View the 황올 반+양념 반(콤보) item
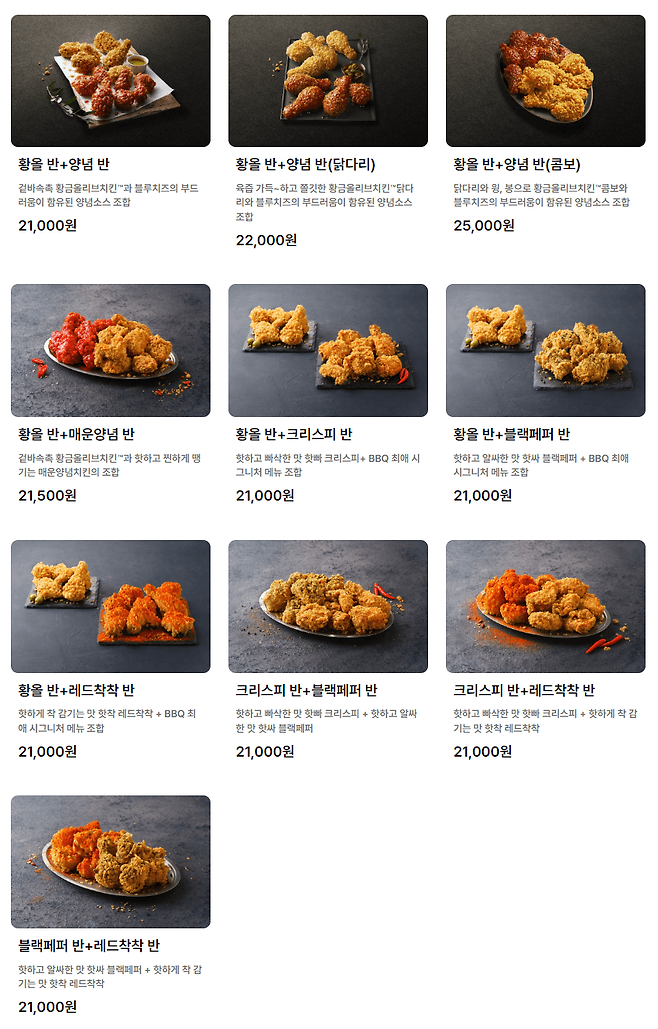The height and width of the screenshot is (1029, 658). (x=545, y=81)
